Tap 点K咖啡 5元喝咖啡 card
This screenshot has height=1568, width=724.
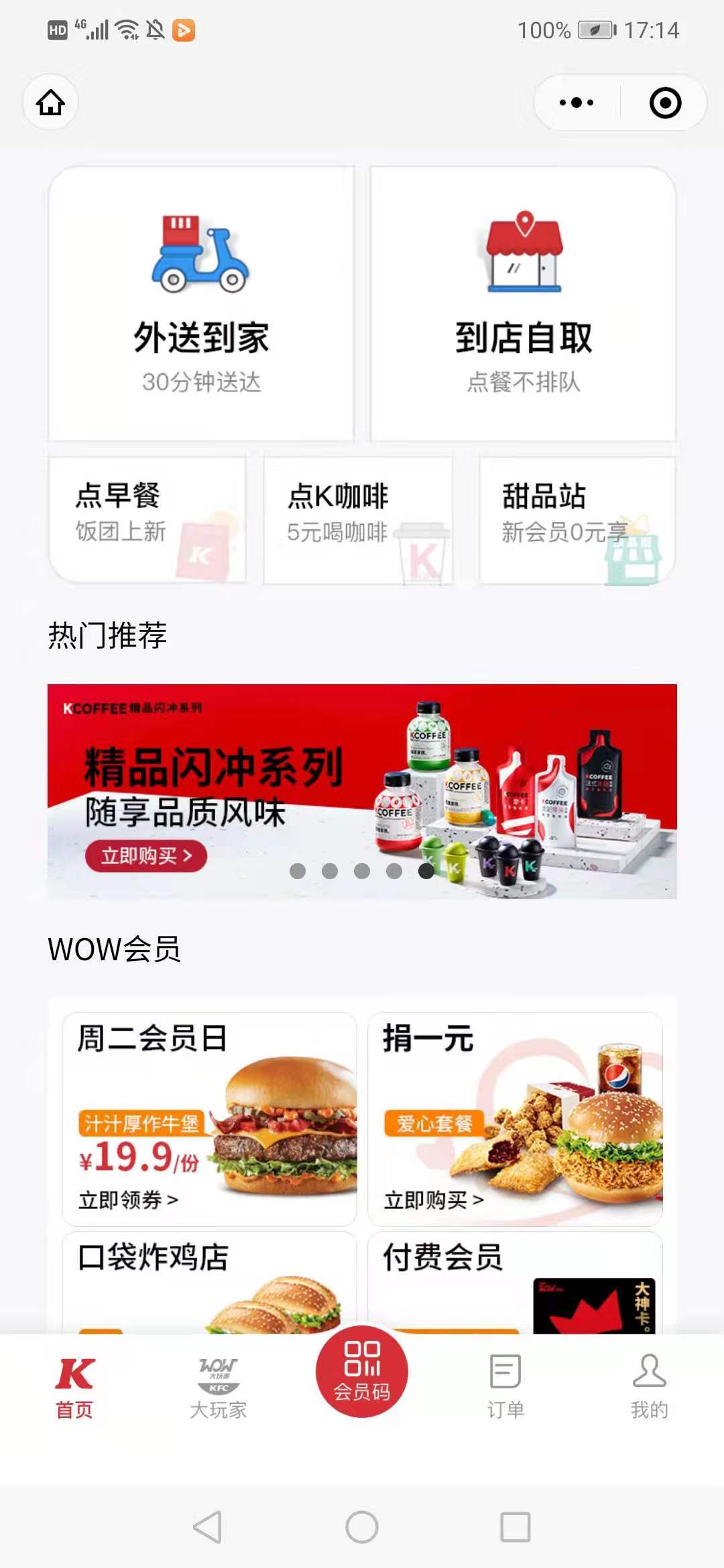[x=362, y=516]
